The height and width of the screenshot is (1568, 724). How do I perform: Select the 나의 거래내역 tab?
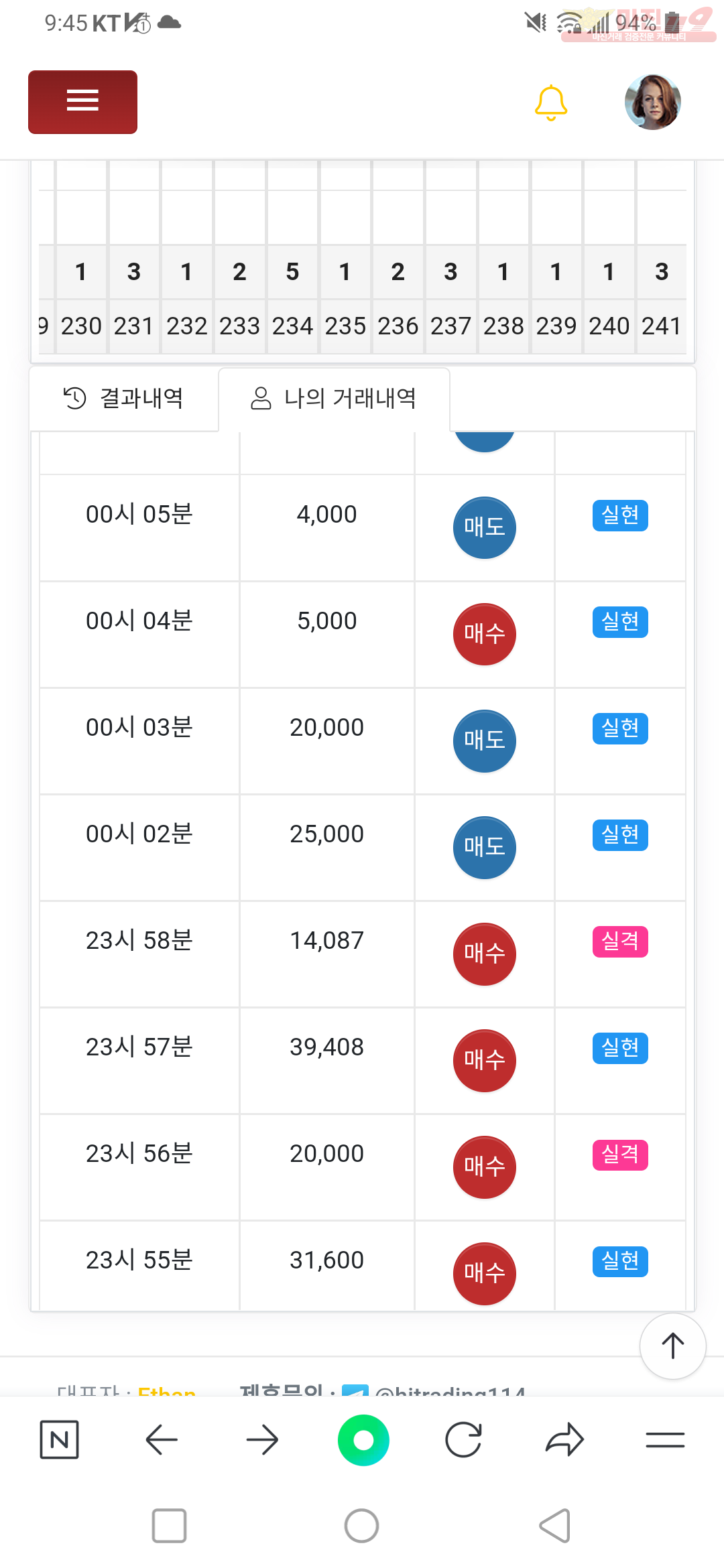pos(334,399)
